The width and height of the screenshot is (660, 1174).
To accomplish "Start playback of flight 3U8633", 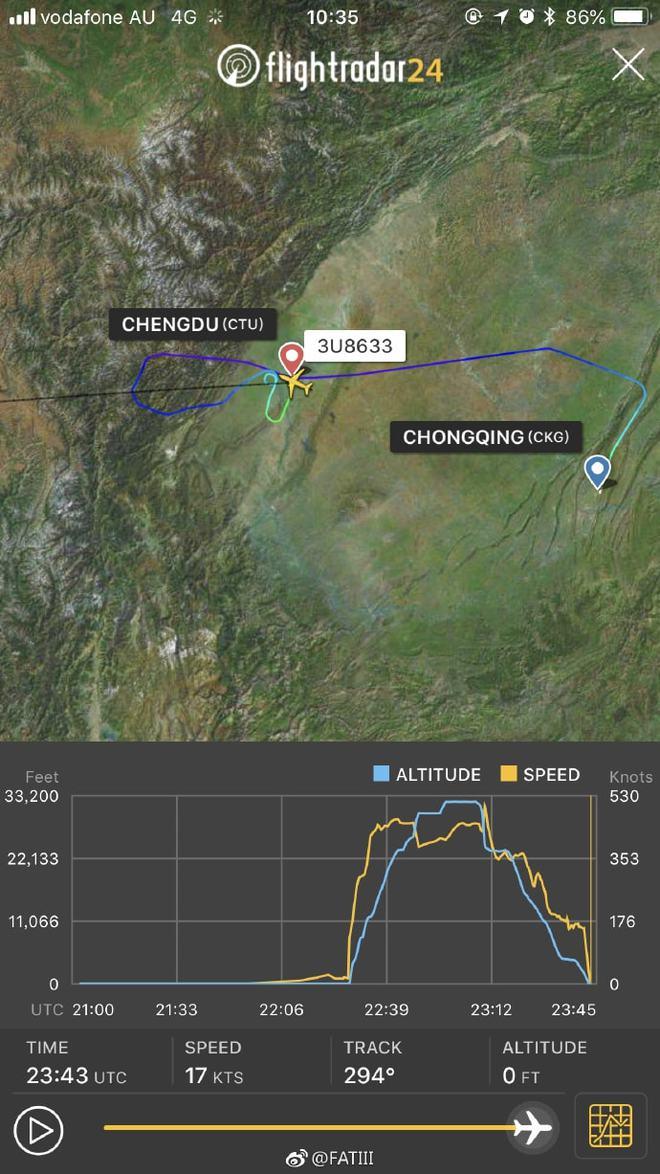I will tap(39, 1130).
